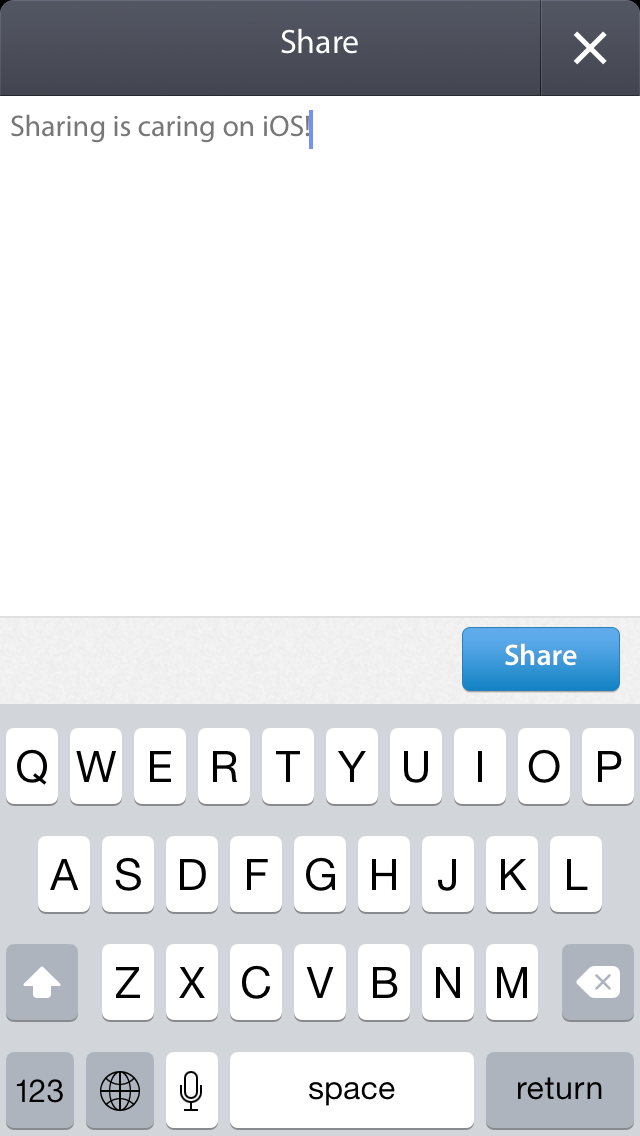Open the globe keyboard language switcher
The height and width of the screenshot is (1136, 640).
point(120,1090)
